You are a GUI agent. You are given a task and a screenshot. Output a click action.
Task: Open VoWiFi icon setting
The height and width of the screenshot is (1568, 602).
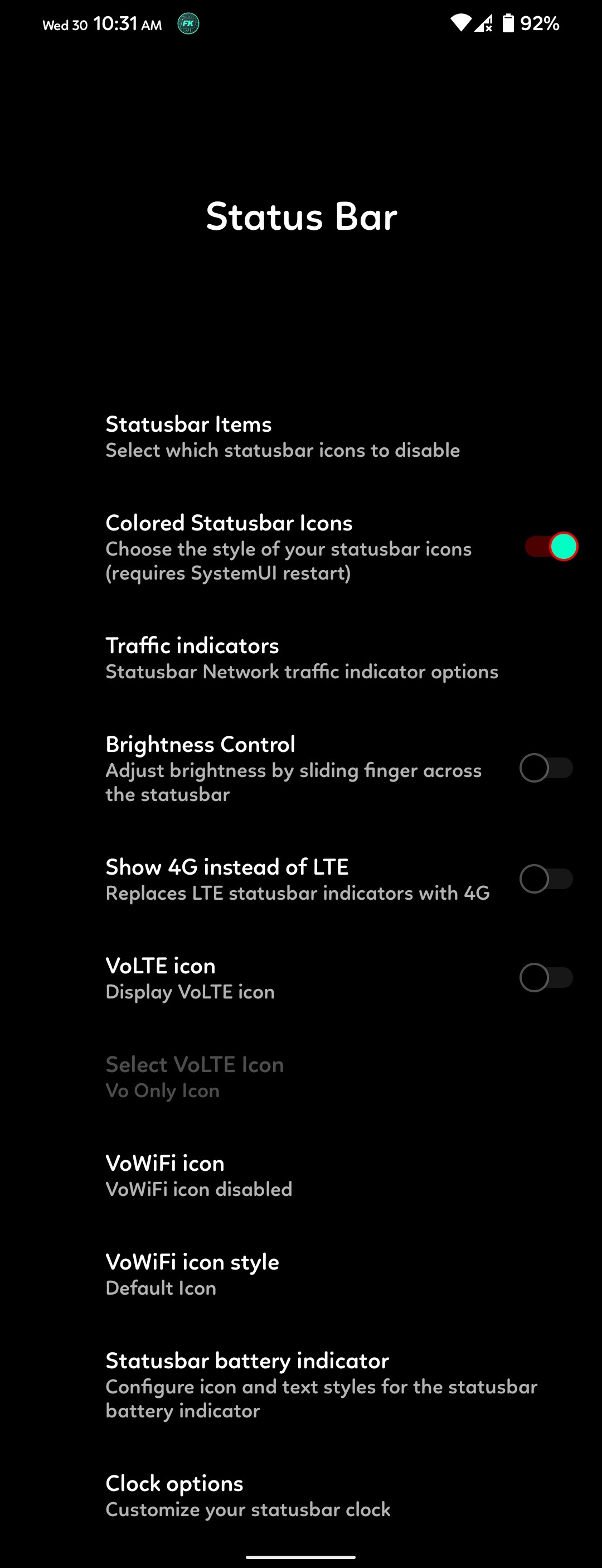point(199,1175)
